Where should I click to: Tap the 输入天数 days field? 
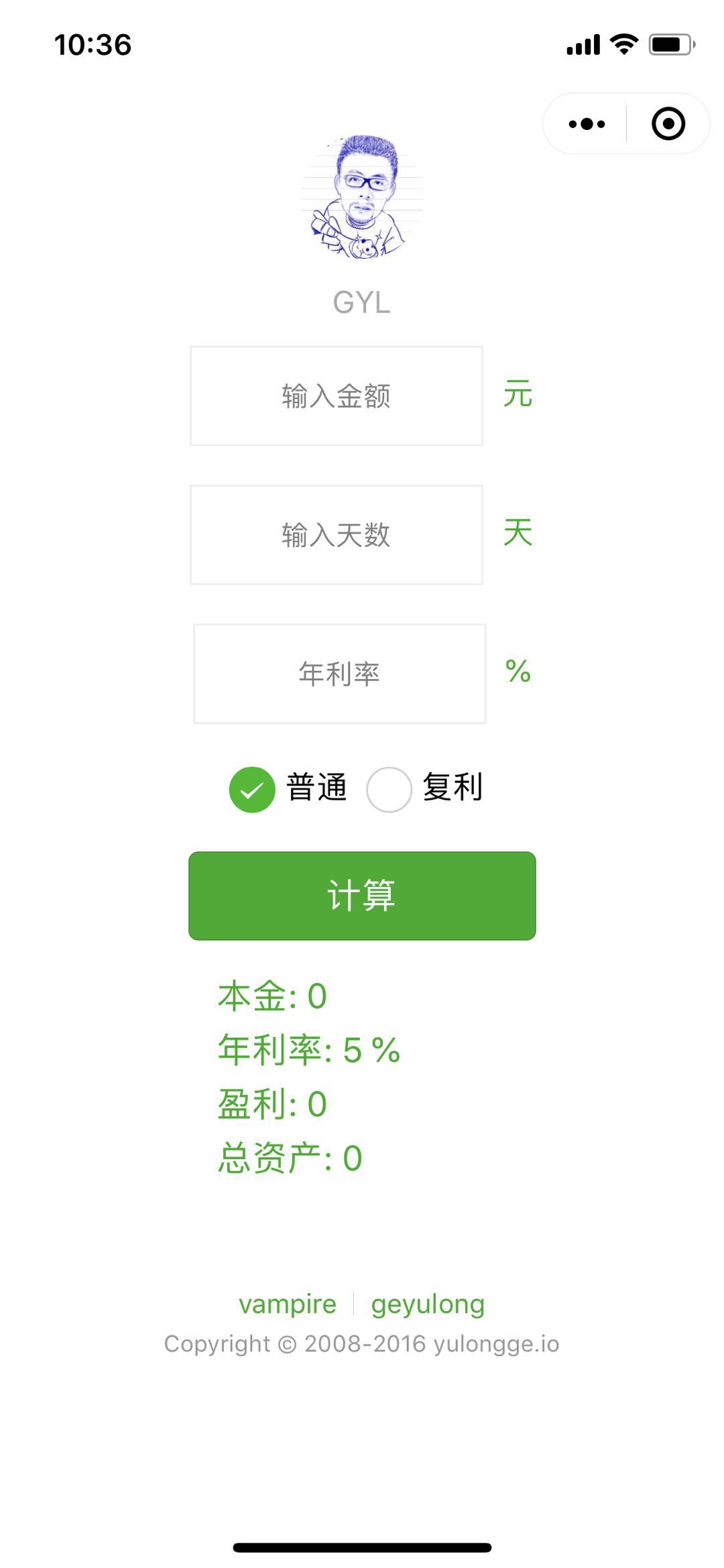pos(336,535)
